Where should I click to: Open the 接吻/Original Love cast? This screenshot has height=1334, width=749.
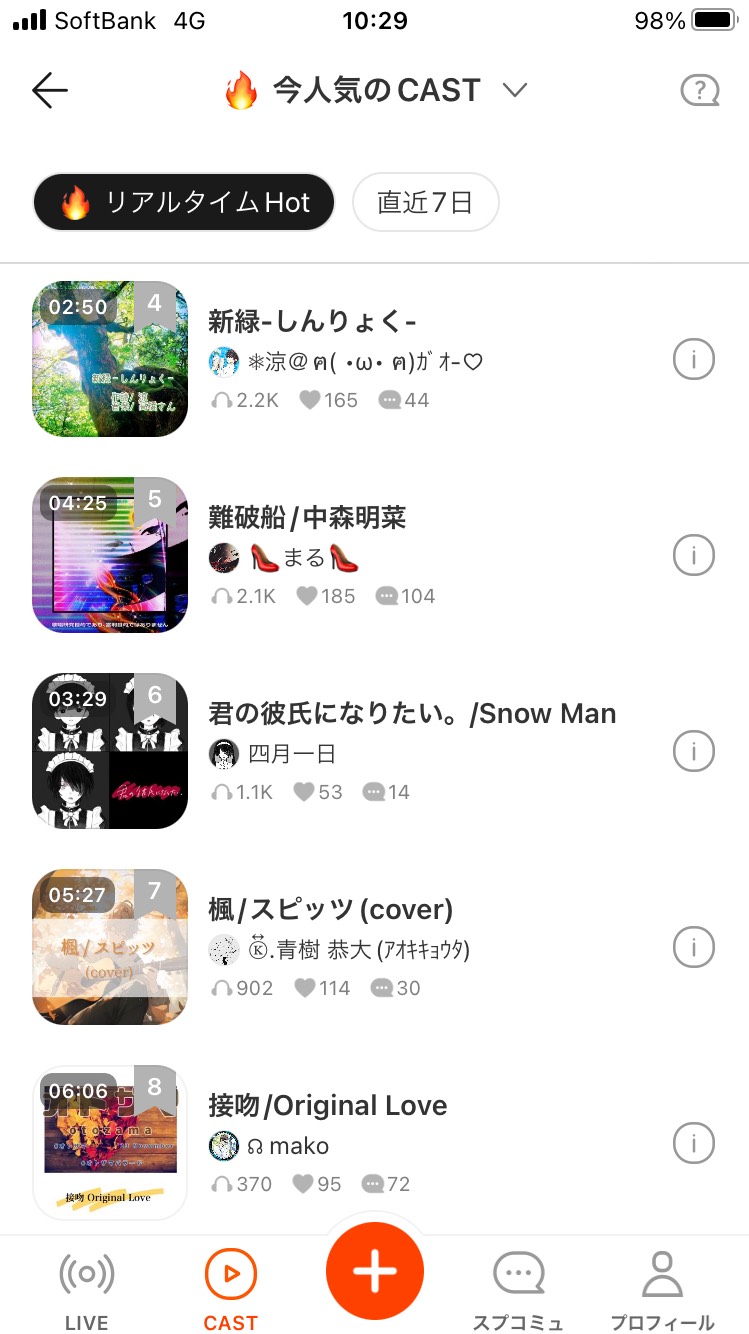coord(327,1106)
